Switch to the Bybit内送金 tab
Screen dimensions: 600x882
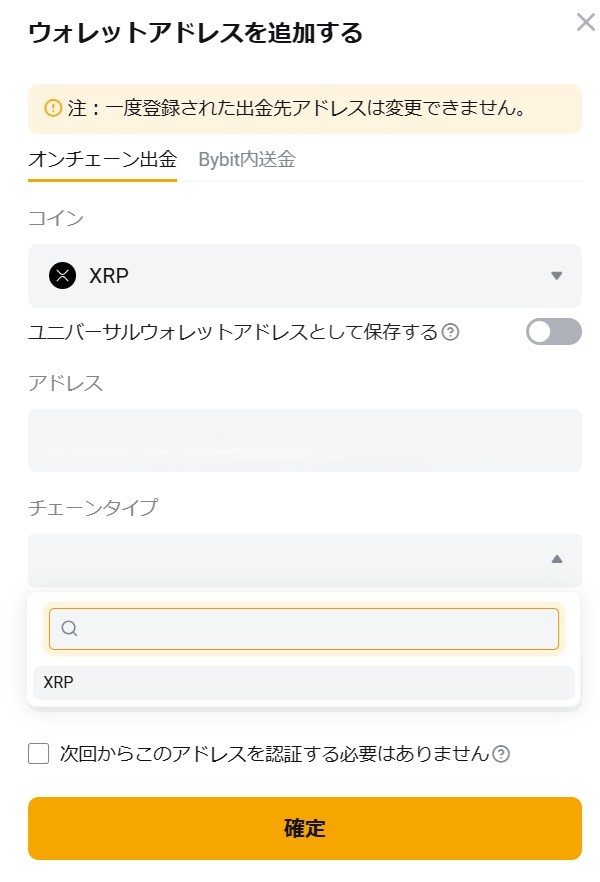tap(246, 159)
